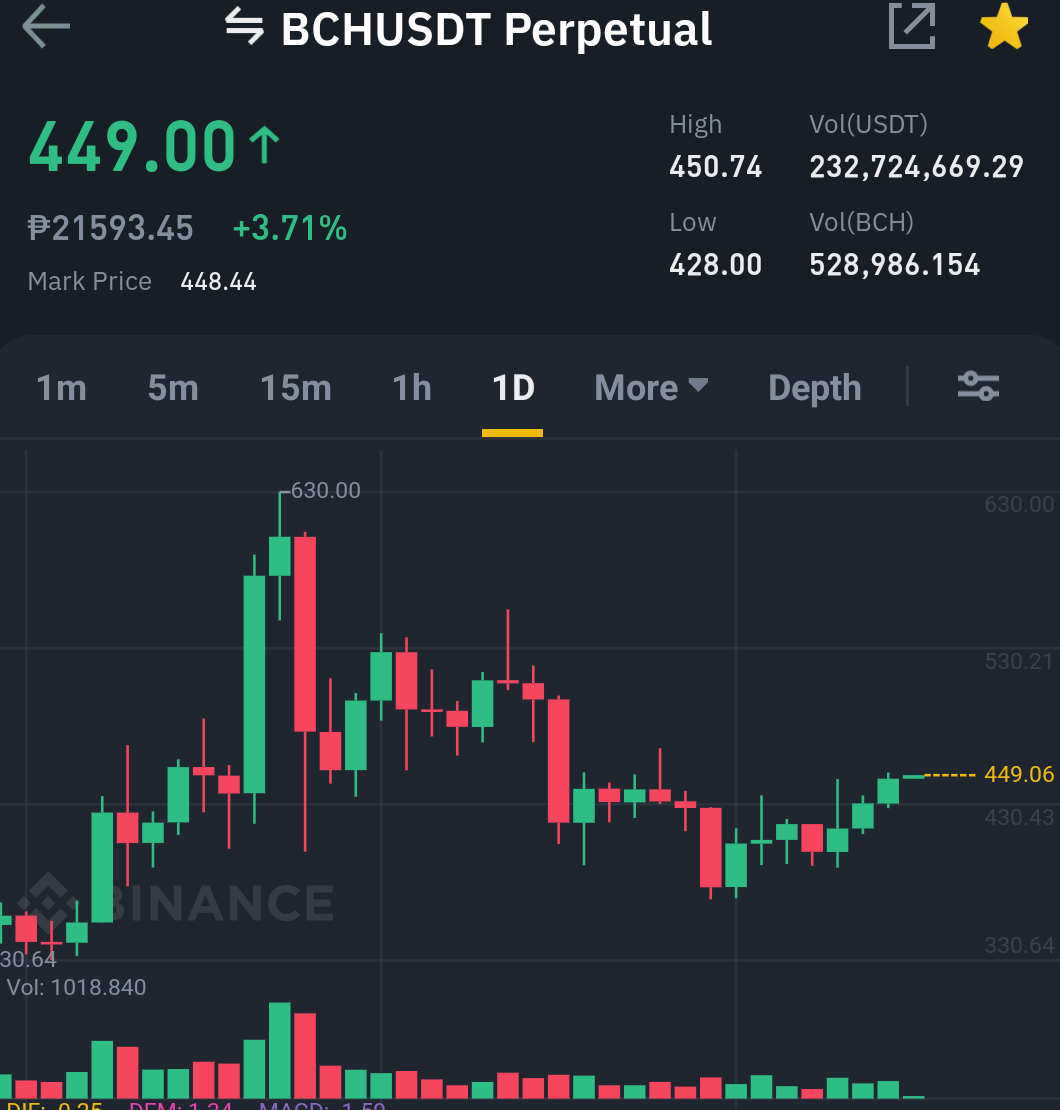Switch trading pair via BCHUSDT Perpetual title
This screenshot has height=1110, width=1060.
tap(468, 30)
